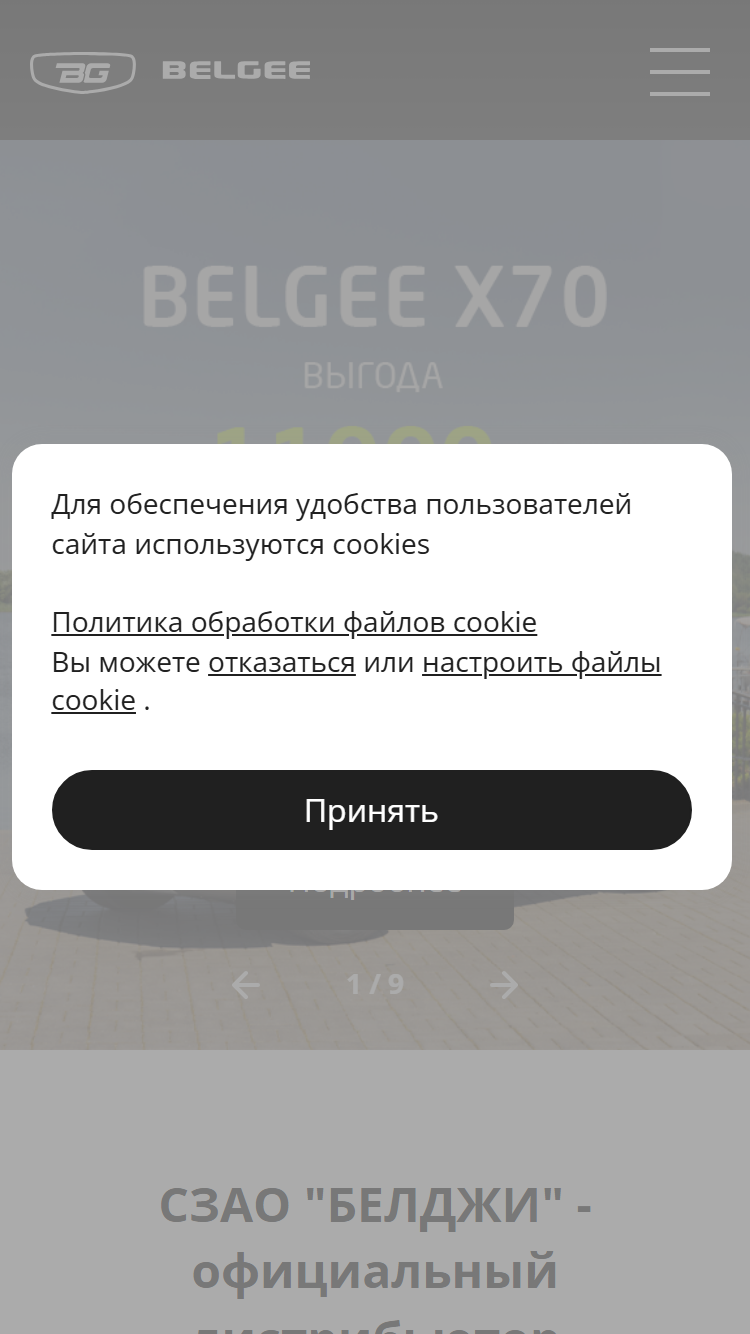Accept cookies with the Принять button
This screenshot has width=750, height=1334.
[x=371, y=810]
